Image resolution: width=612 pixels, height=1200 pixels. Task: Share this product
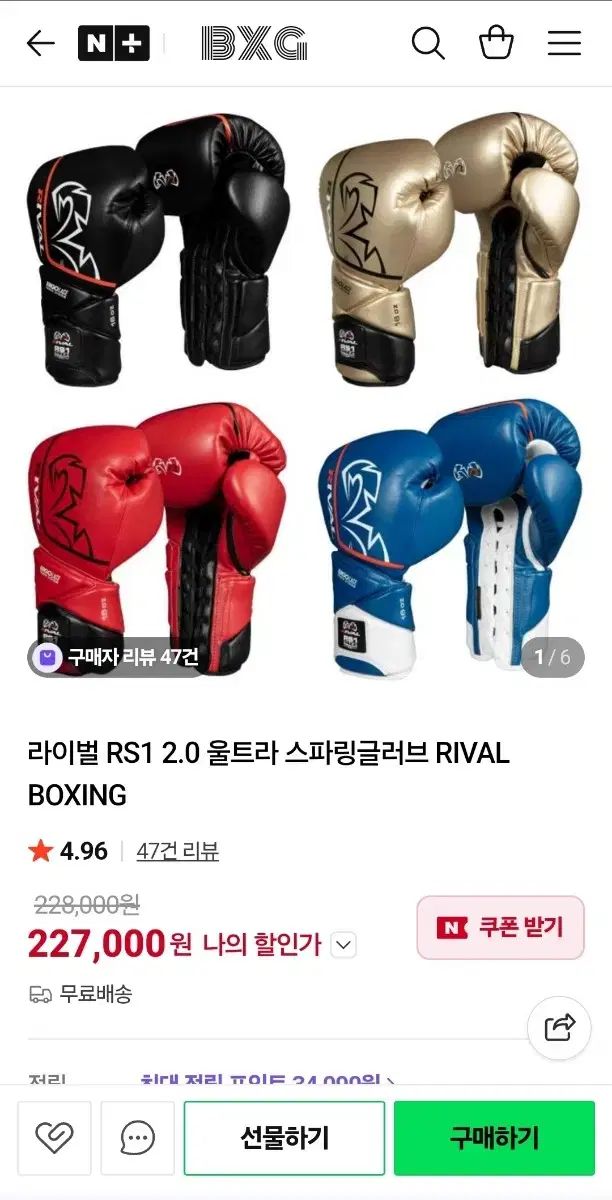[x=559, y=1027]
